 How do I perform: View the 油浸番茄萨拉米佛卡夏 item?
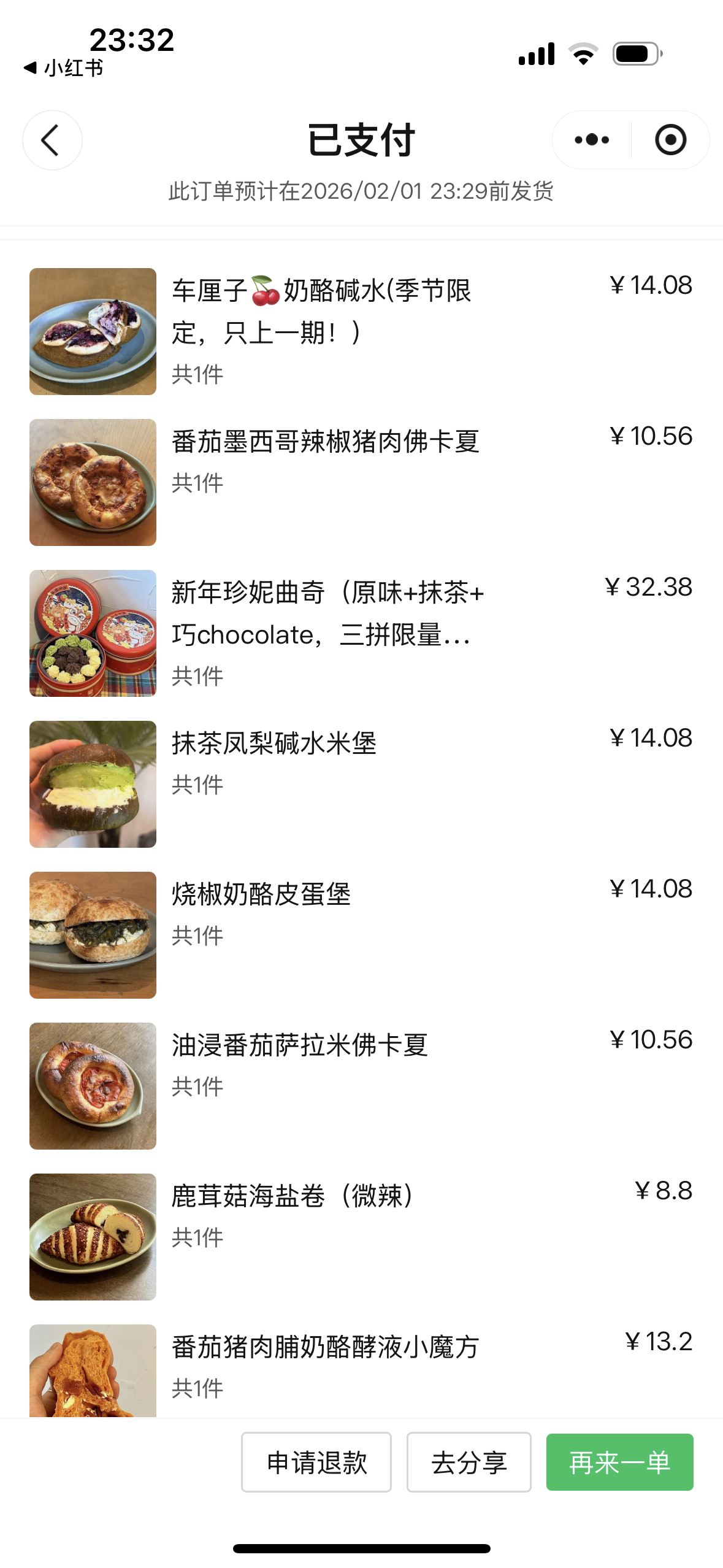300,1046
